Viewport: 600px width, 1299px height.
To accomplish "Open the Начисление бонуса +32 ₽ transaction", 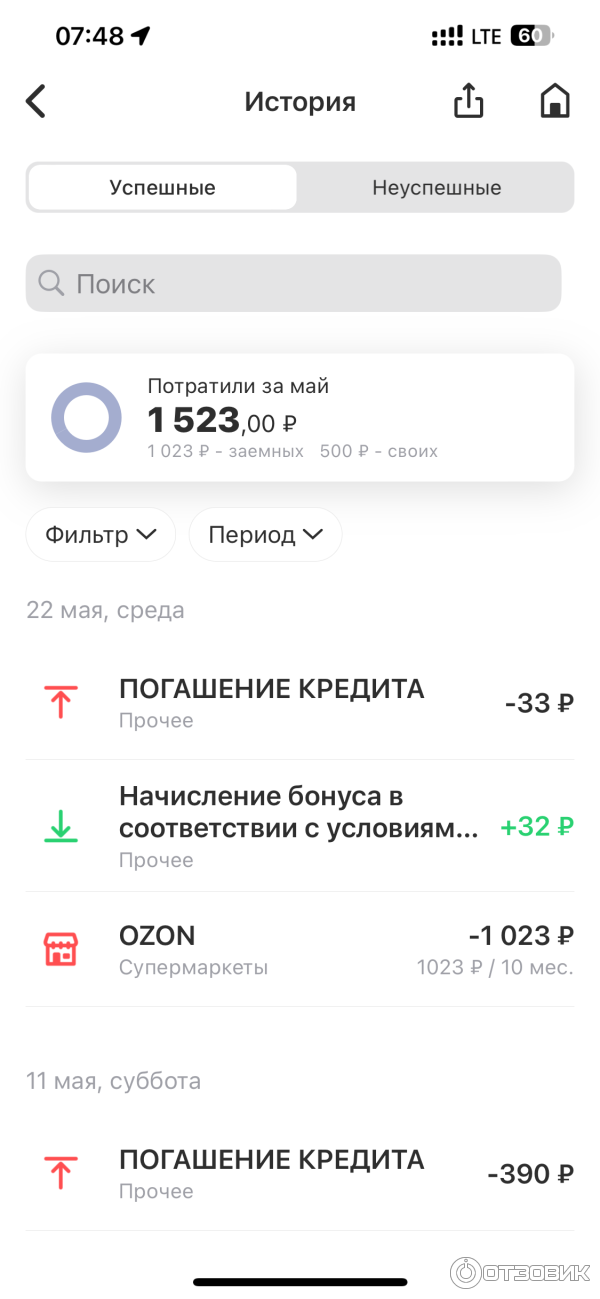I will [x=300, y=826].
